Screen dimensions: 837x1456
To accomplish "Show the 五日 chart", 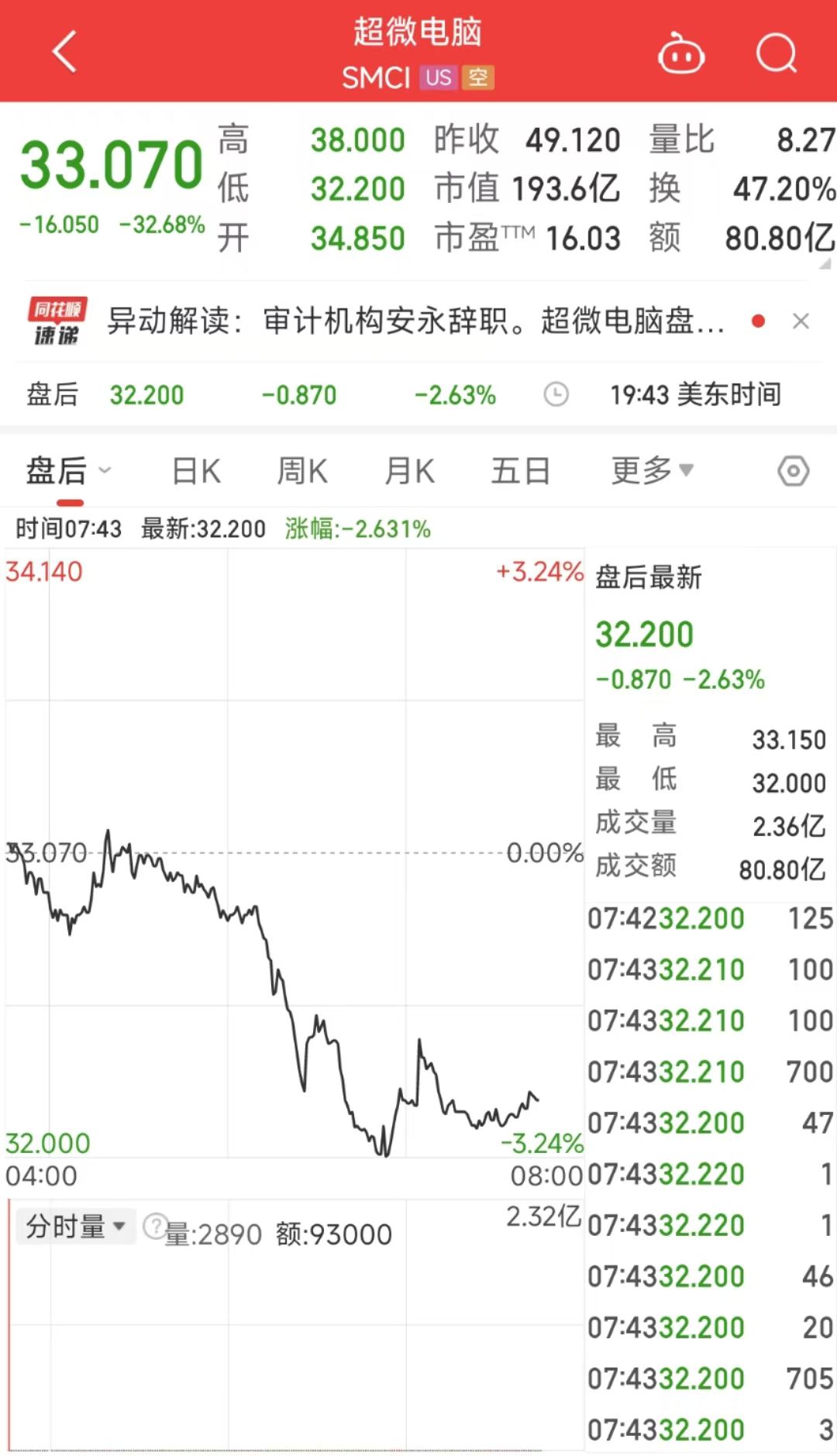I will 520,471.
